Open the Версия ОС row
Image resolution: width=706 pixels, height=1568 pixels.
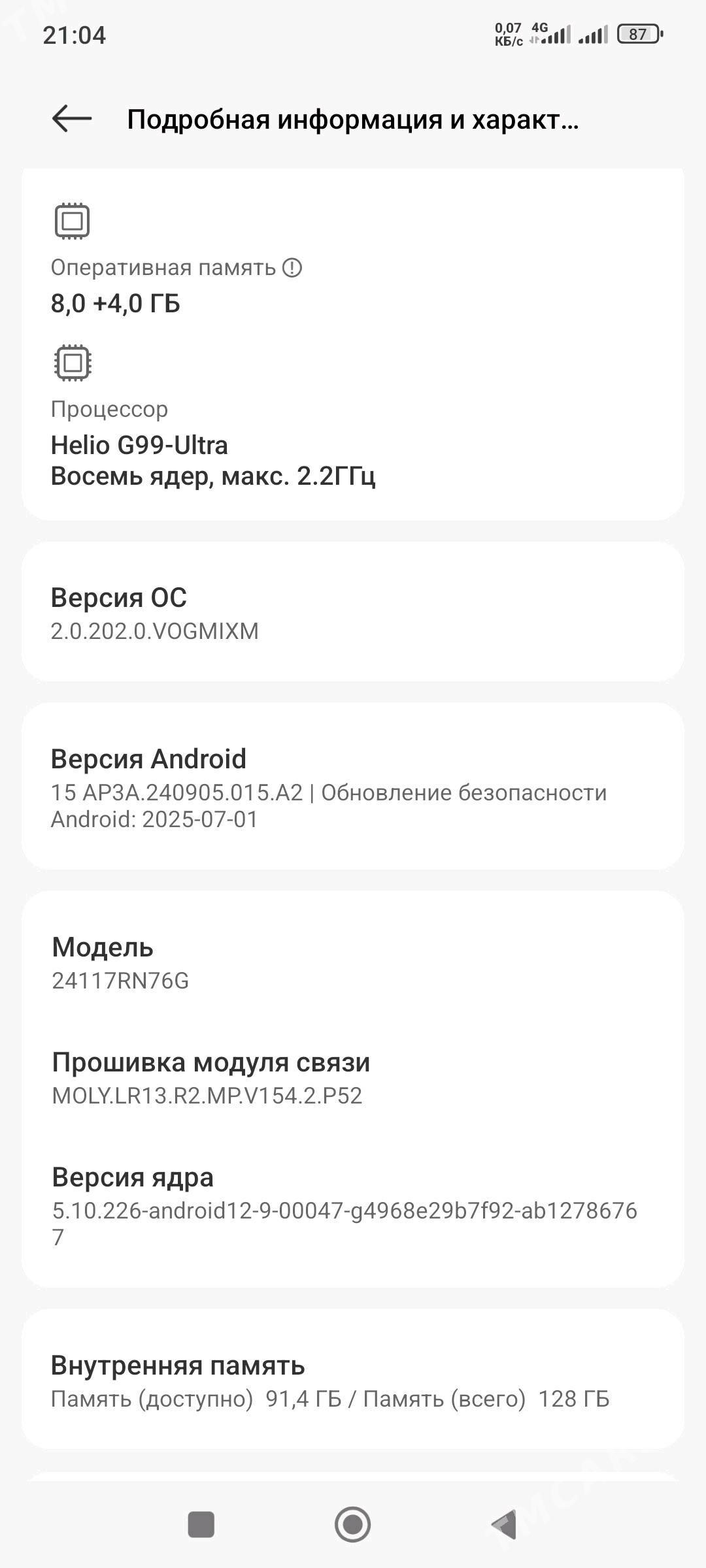coord(353,612)
